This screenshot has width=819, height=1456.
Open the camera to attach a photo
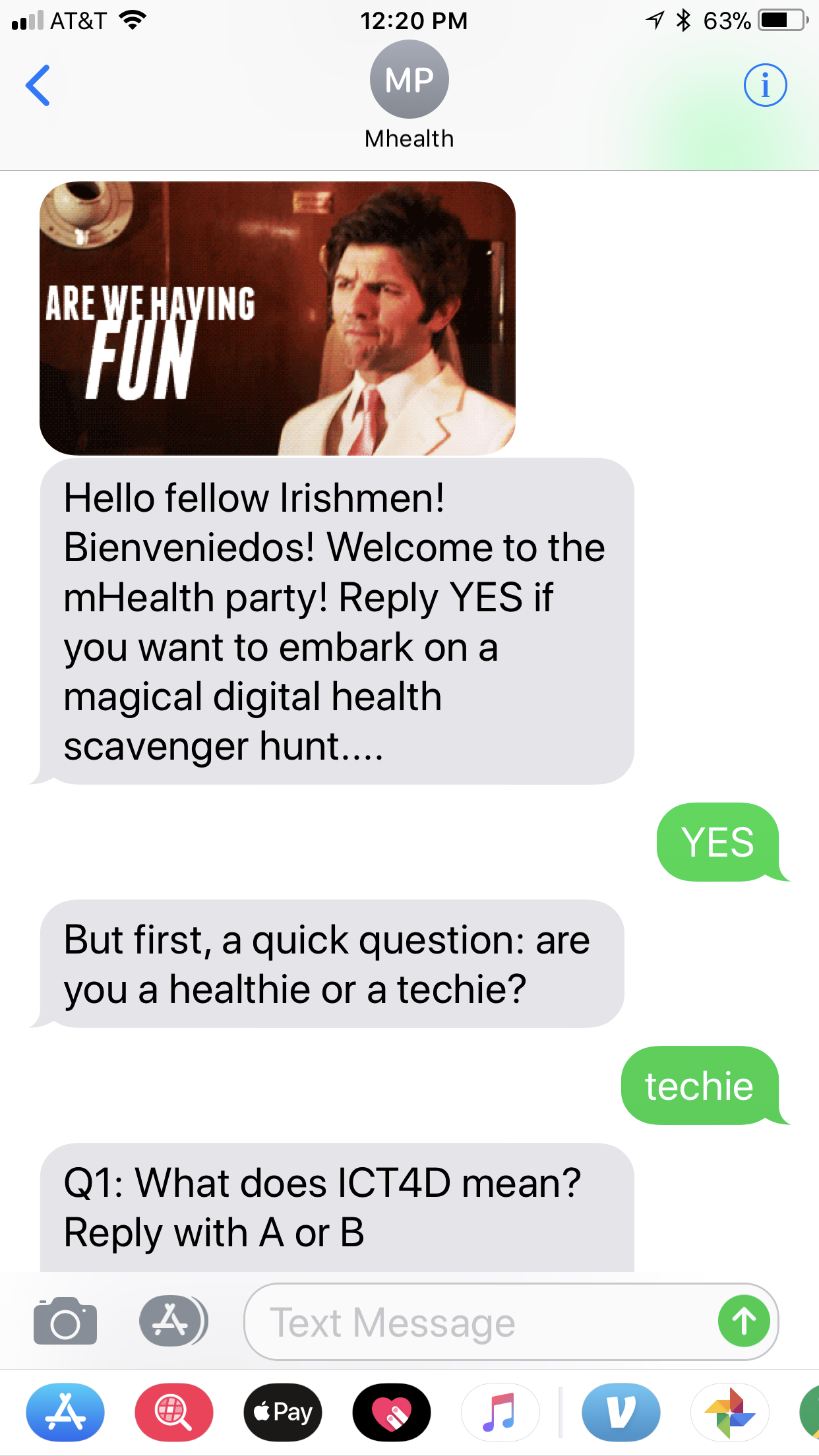(x=65, y=1321)
